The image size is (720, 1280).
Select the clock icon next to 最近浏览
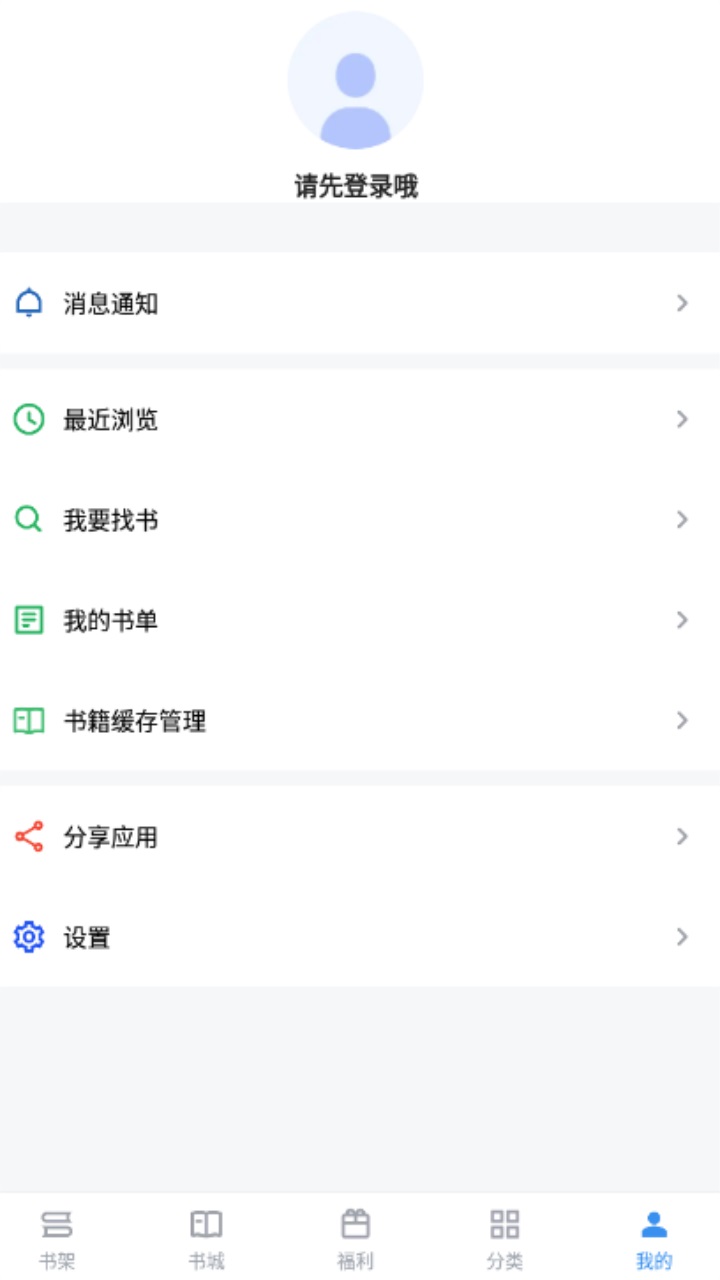(28, 420)
